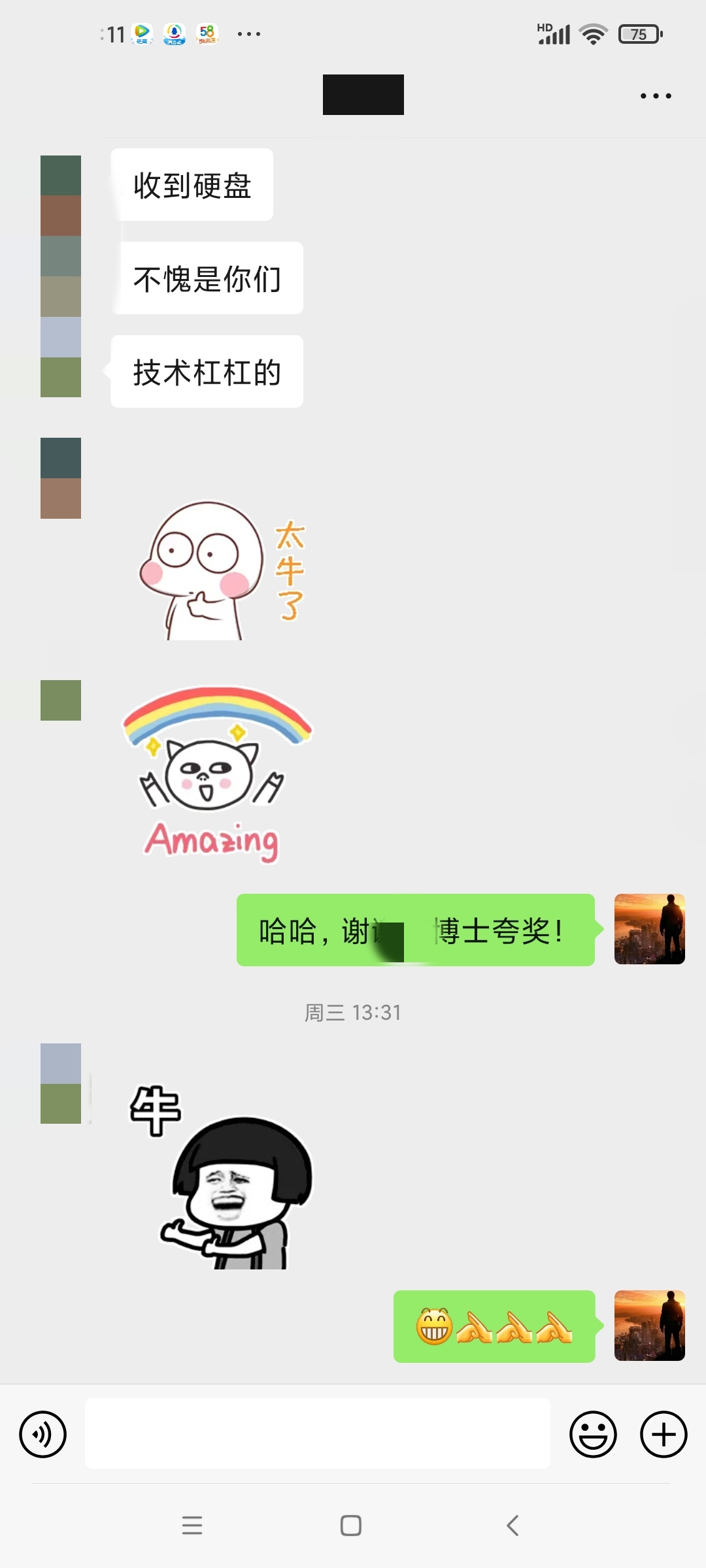This screenshot has width=706, height=1568.
Task: Tap my avatar beside 博士夸奖 message
Action: pyautogui.click(x=649, y=929)
